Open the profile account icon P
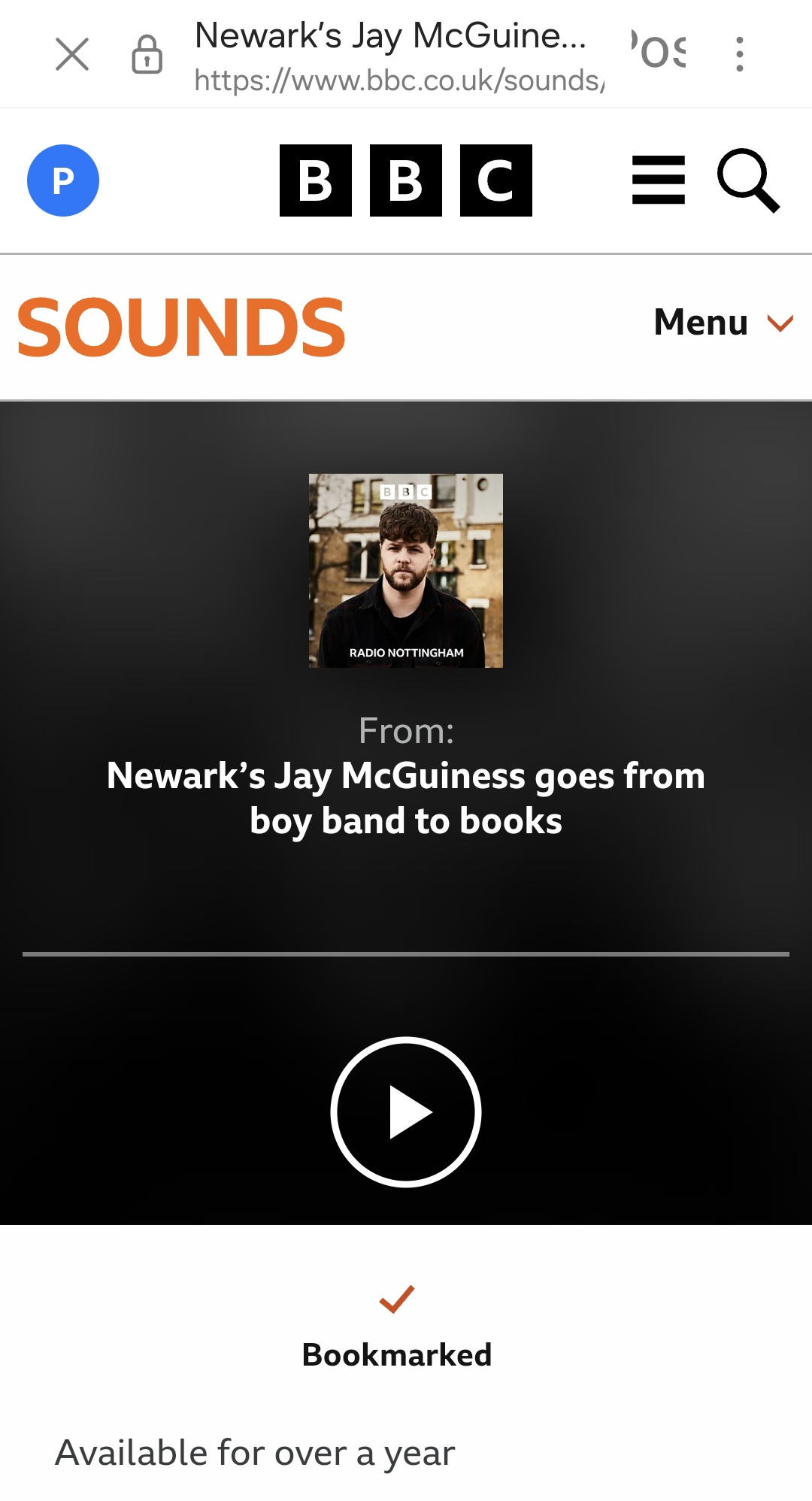The image size is (812, 1501). 63,180
